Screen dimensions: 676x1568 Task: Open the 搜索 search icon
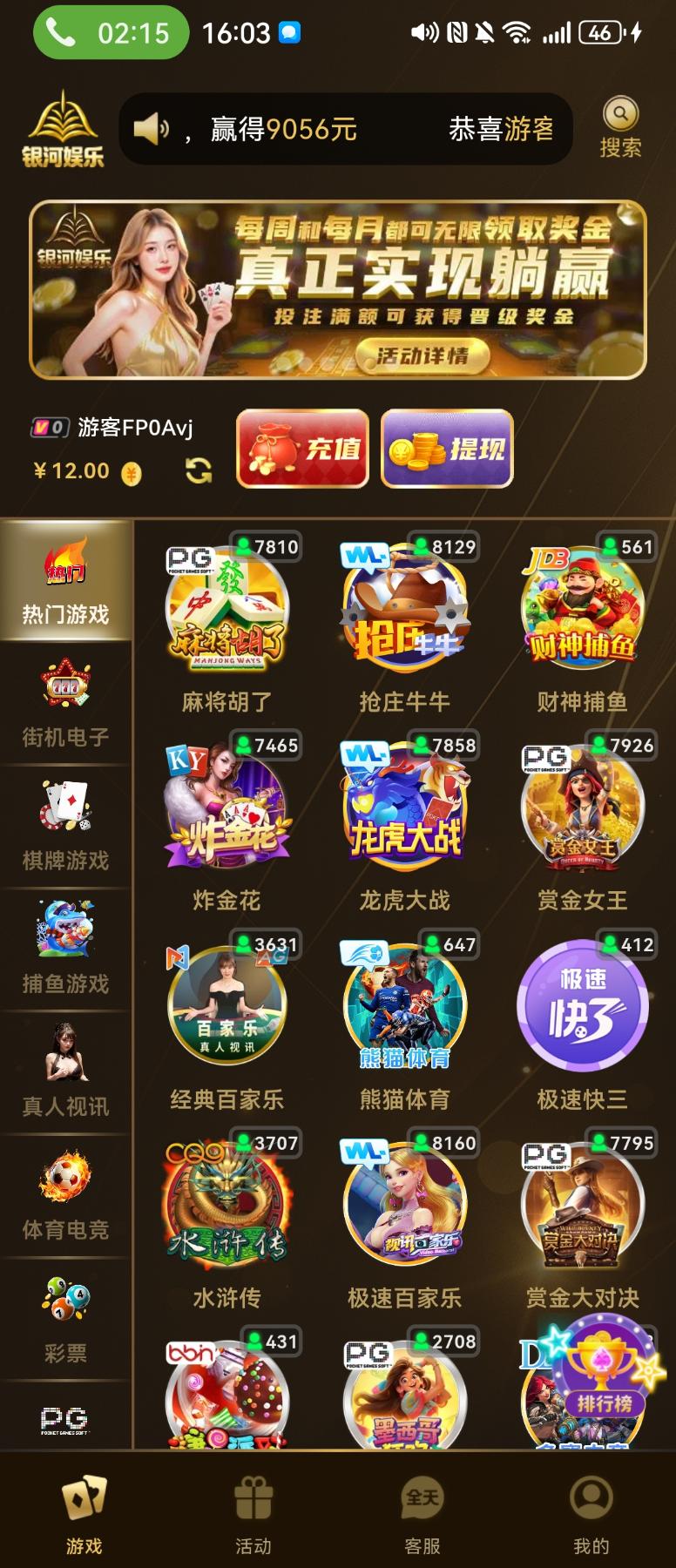click(620, 127)
